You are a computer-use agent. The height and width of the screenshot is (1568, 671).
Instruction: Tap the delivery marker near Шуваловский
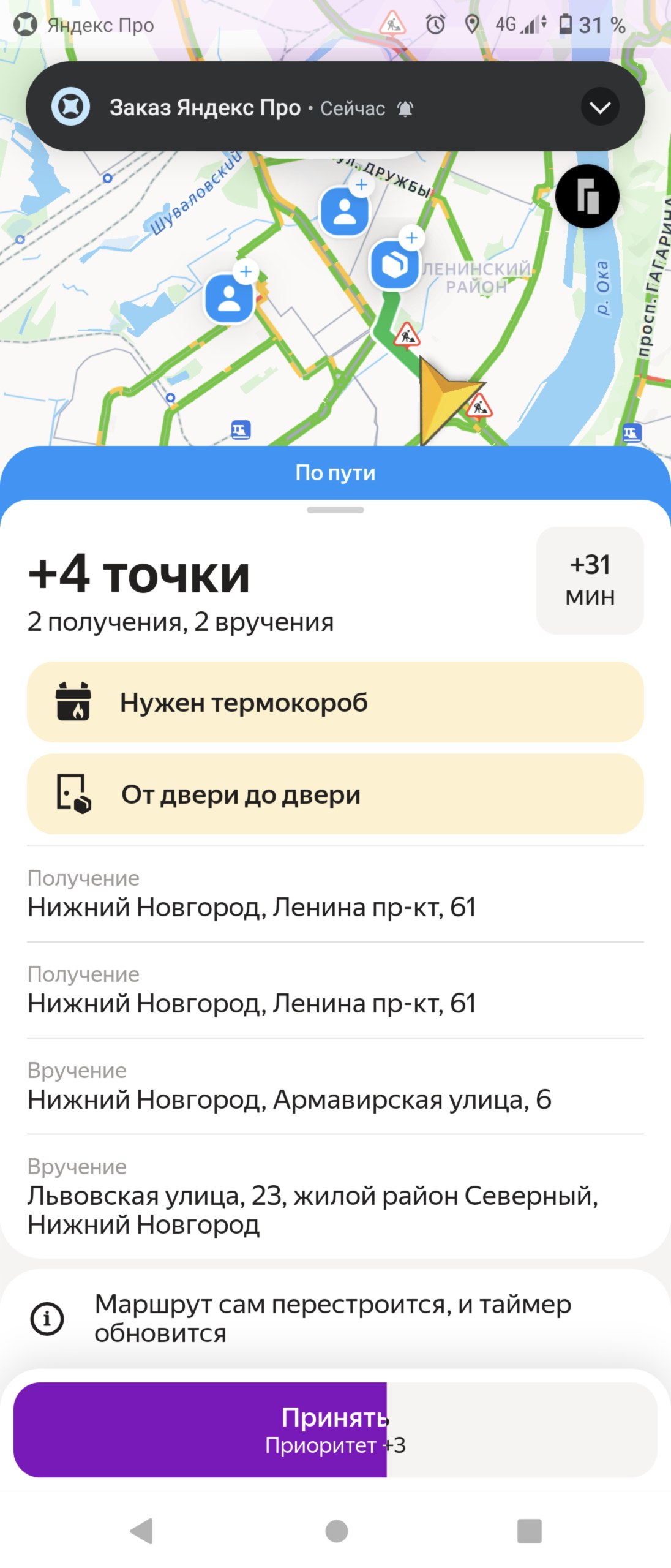(x=229, y=299)
